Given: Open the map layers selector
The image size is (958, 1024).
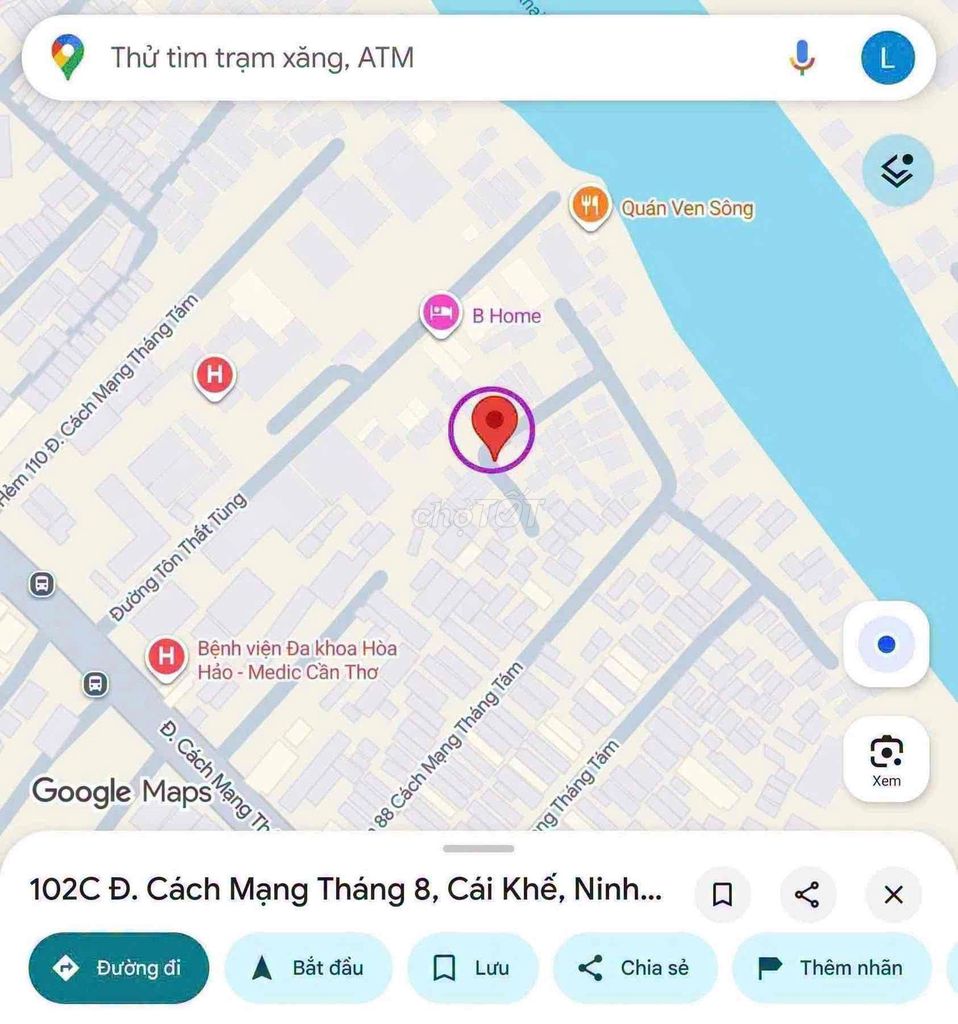Looking at the screenshot, I should pyautogui.click(x=897, y=171).
